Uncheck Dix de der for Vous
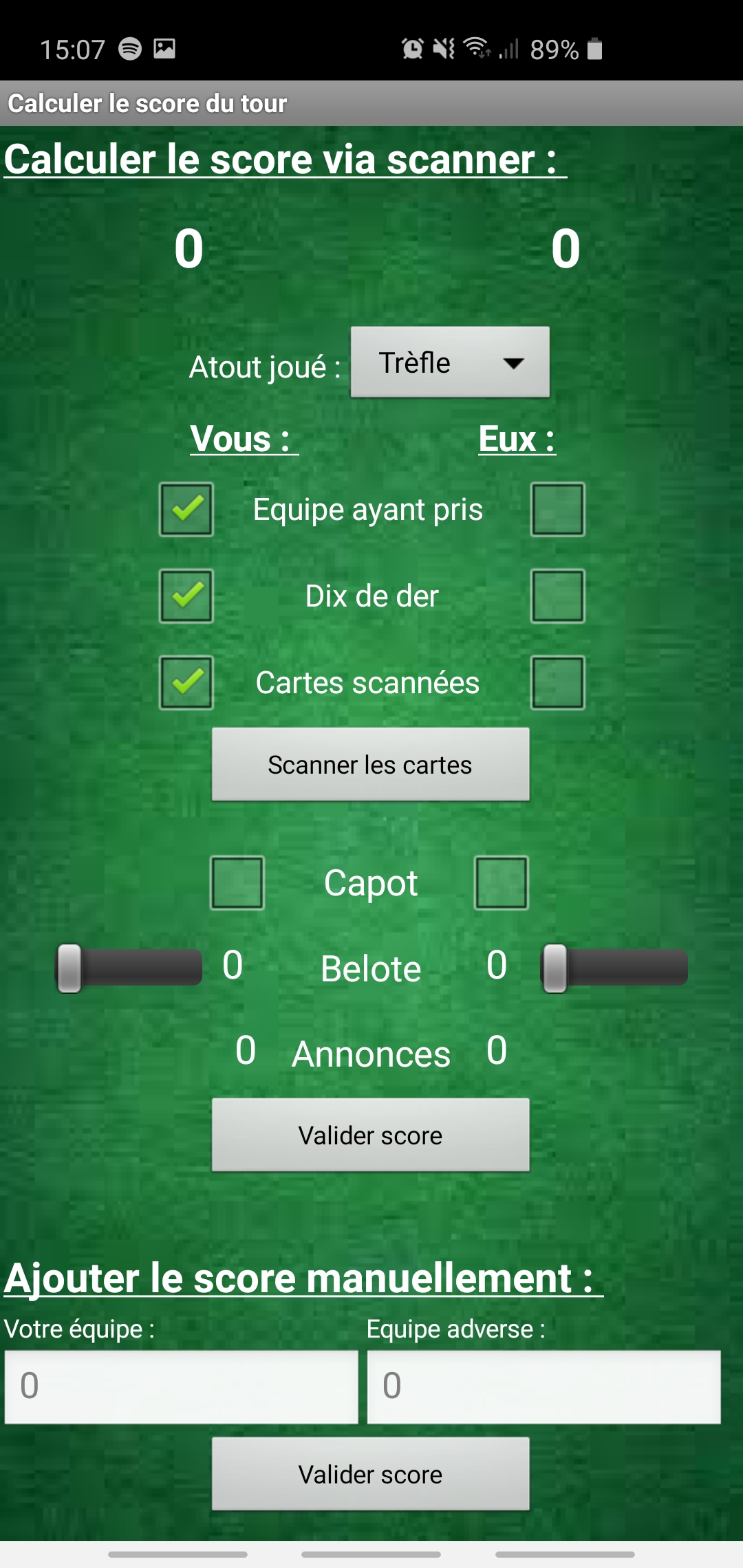Image resolution: width=743 pixels, height=1568 pixels. 186,596
